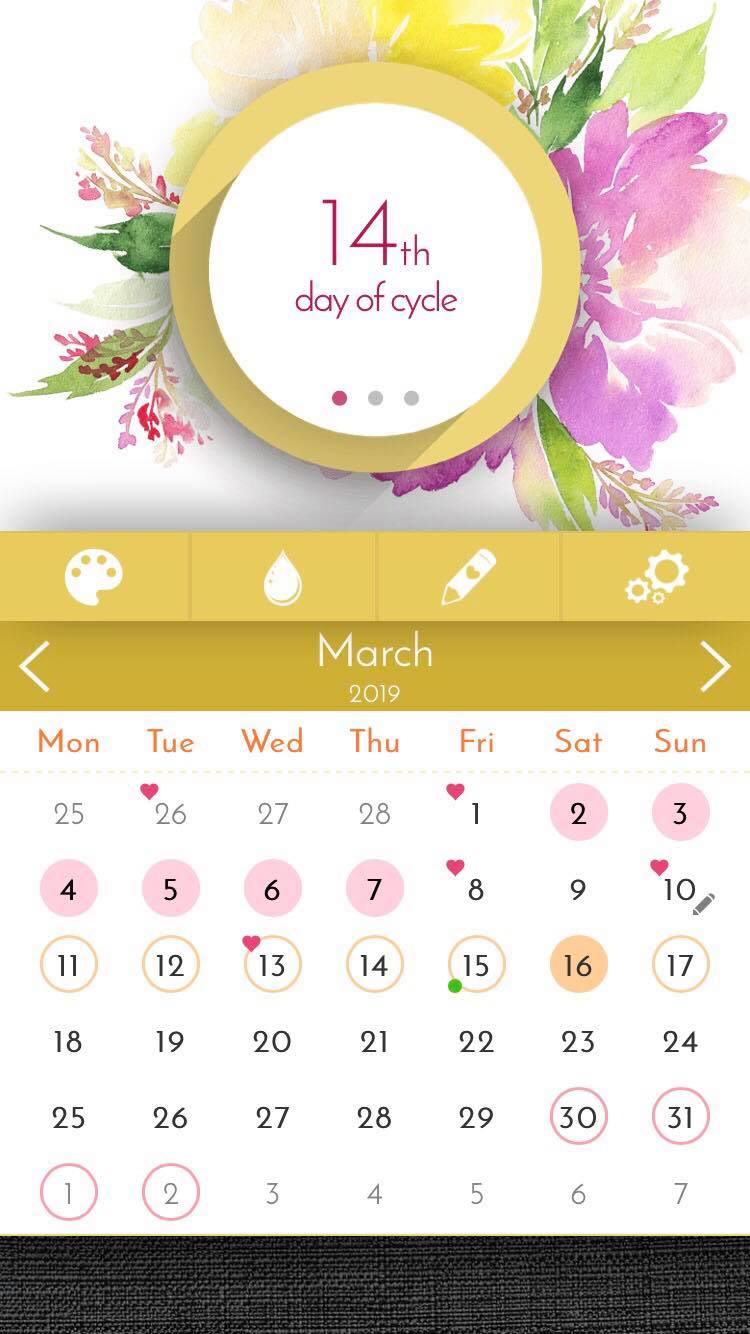
Task: Select March 22 on calendar
Action: coord(476,1041)
